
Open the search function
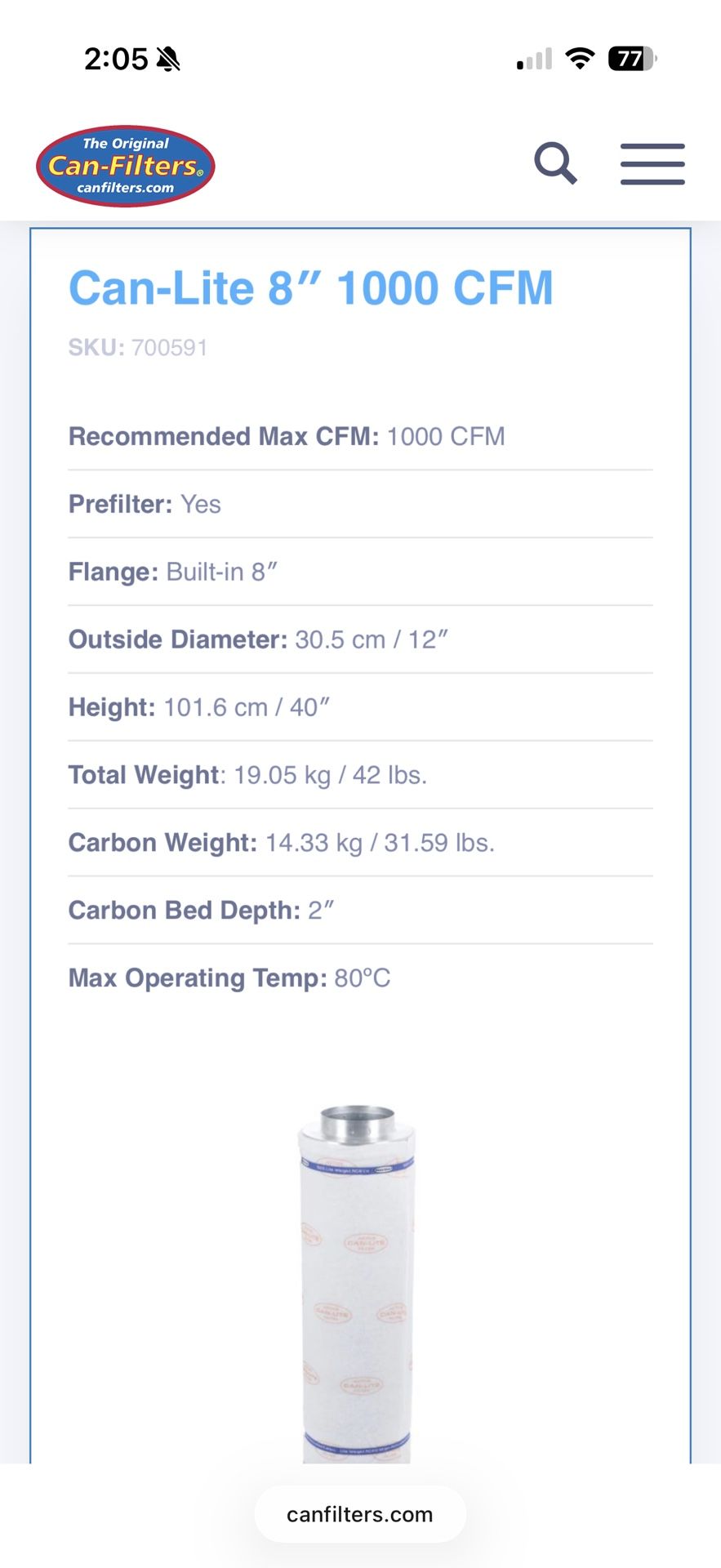point(556,163)
